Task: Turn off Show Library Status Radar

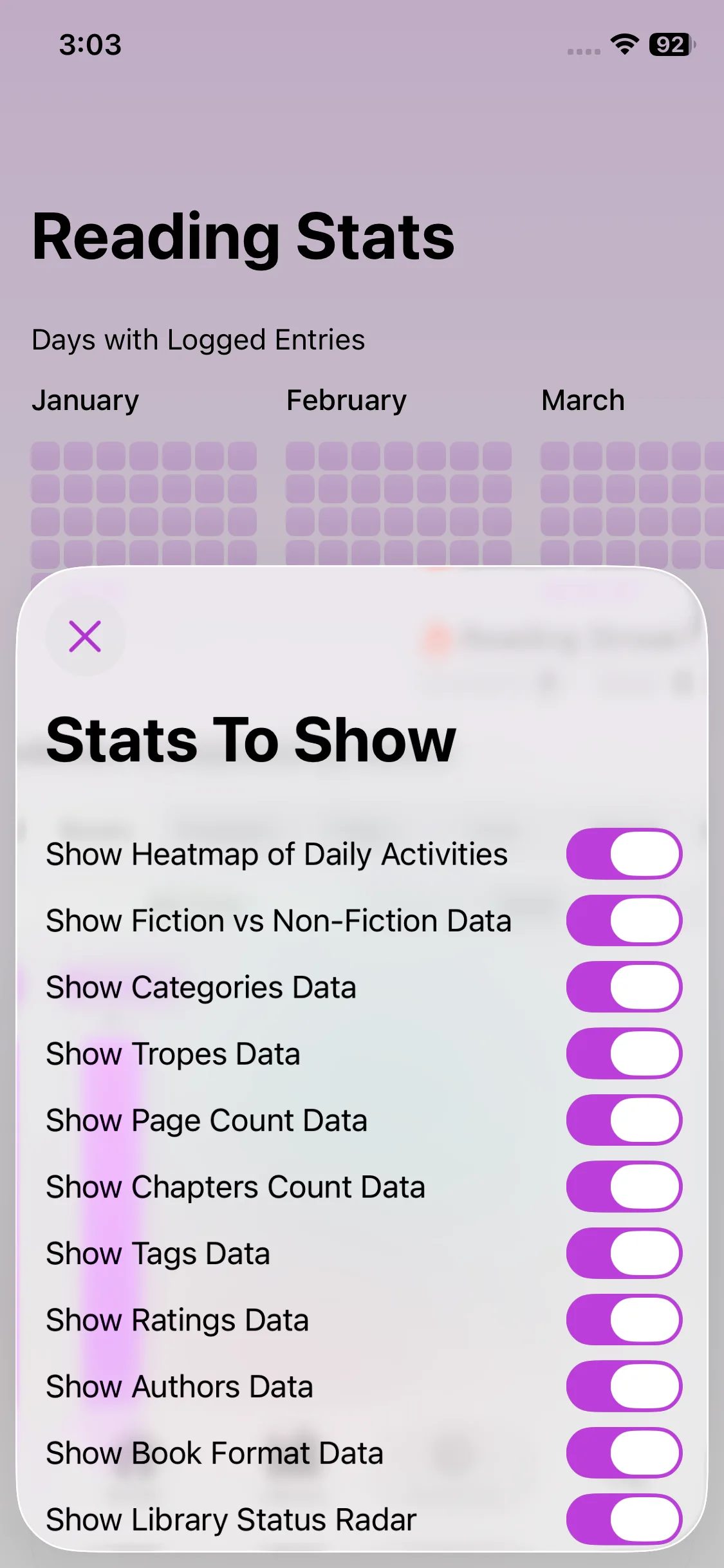Action: [x=624, y=1519]
